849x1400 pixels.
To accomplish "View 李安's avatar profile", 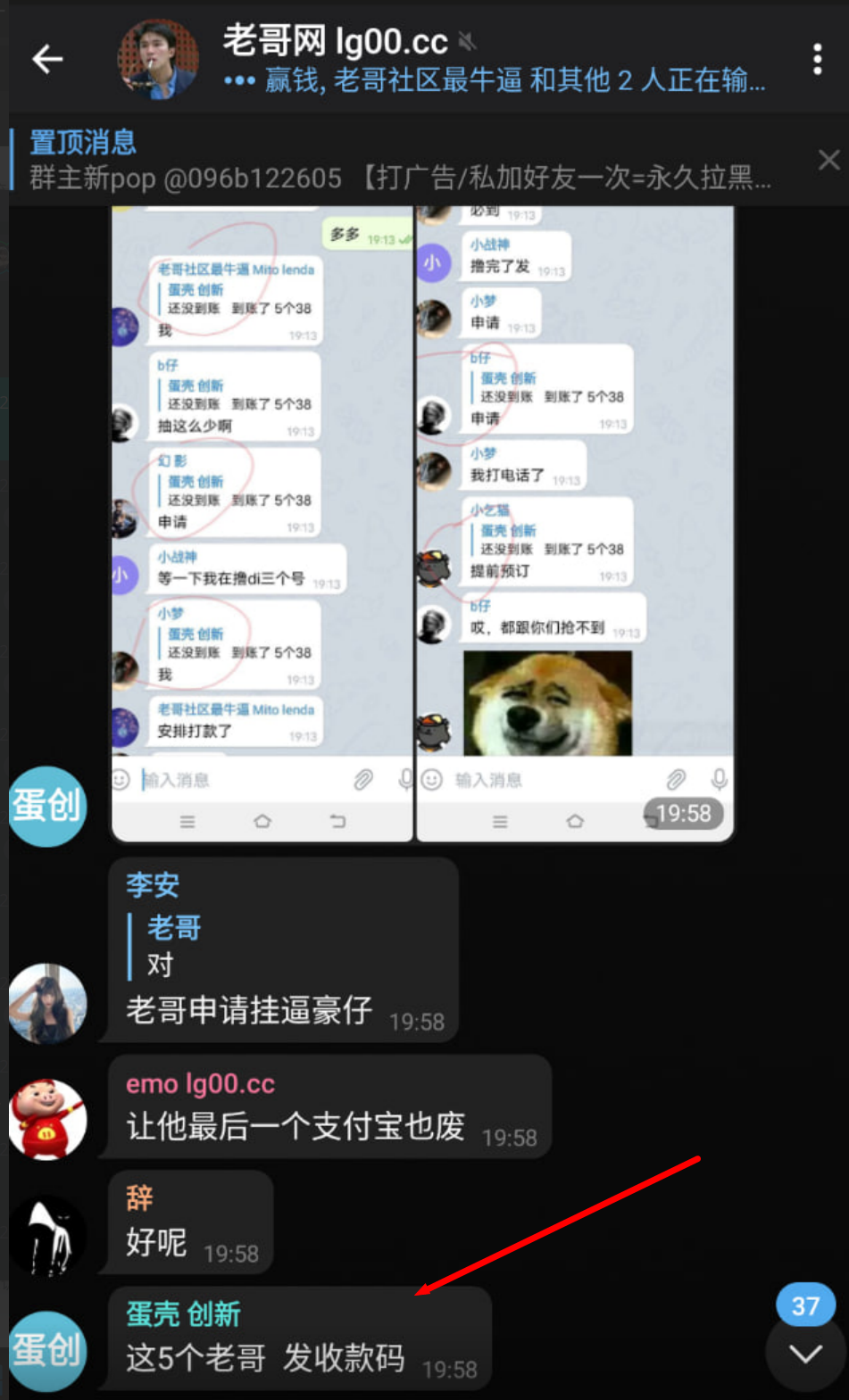I will click(x=48, y=1003).
